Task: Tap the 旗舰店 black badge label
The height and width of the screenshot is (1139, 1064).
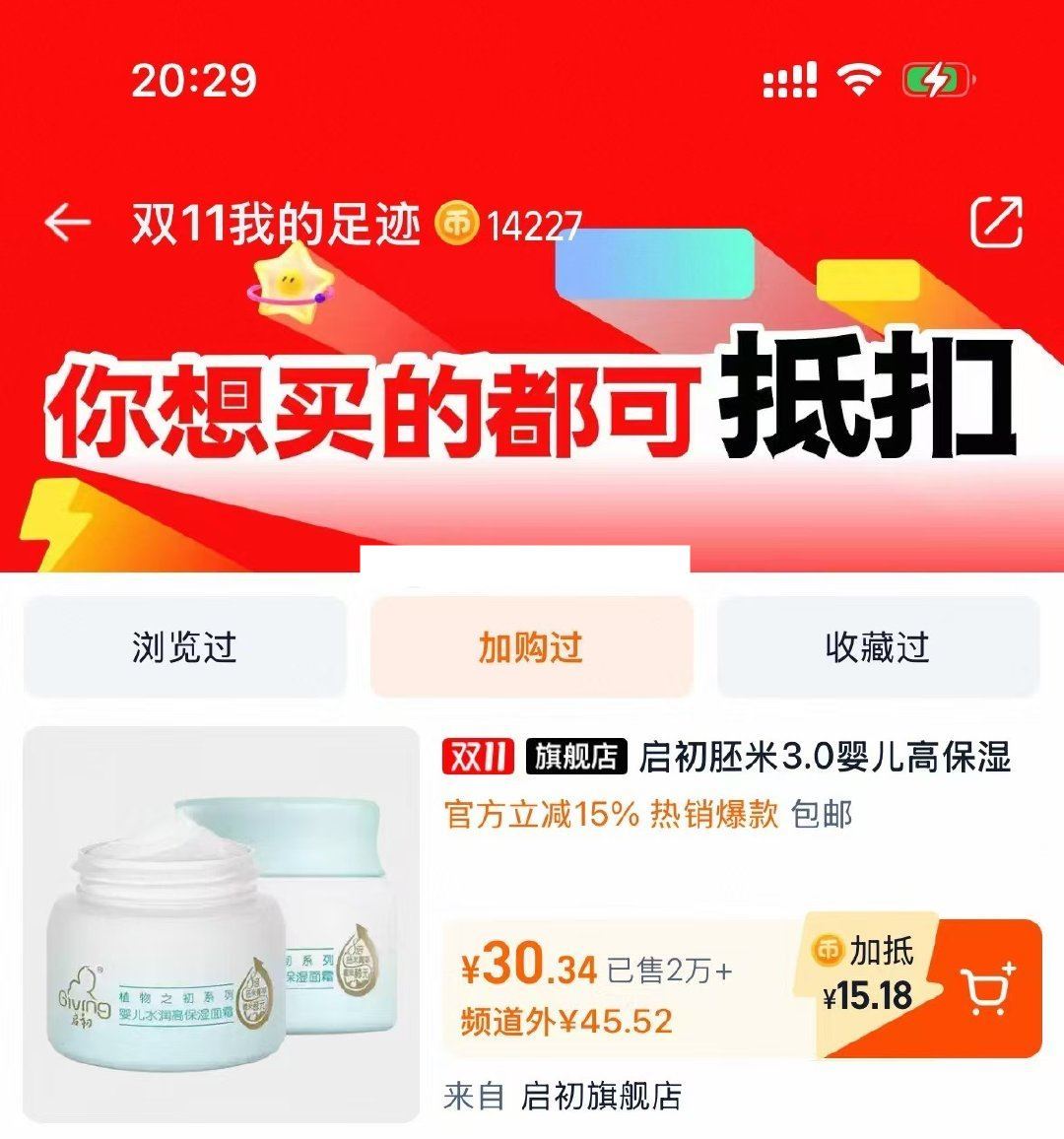Action: click(577, 755)
